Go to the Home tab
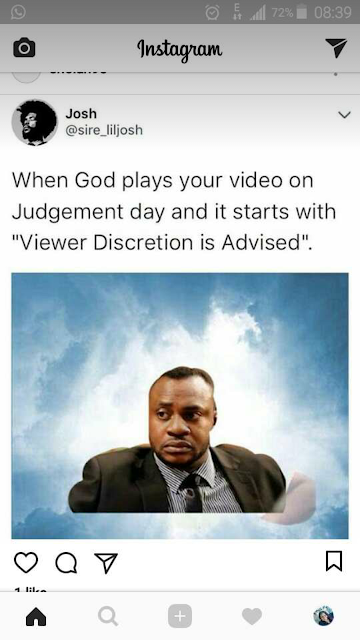This screenshot has height=640, width=360. point(36,616)
